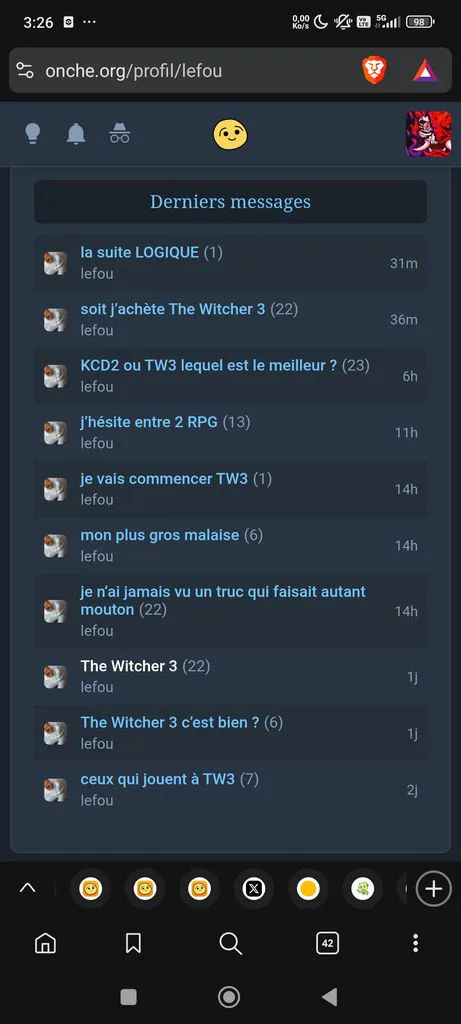The height and width of the screenshot is (1024, 461).
Task: Open "ceux qui jouent à TW3" topic
Action: [x=157, y=778]
